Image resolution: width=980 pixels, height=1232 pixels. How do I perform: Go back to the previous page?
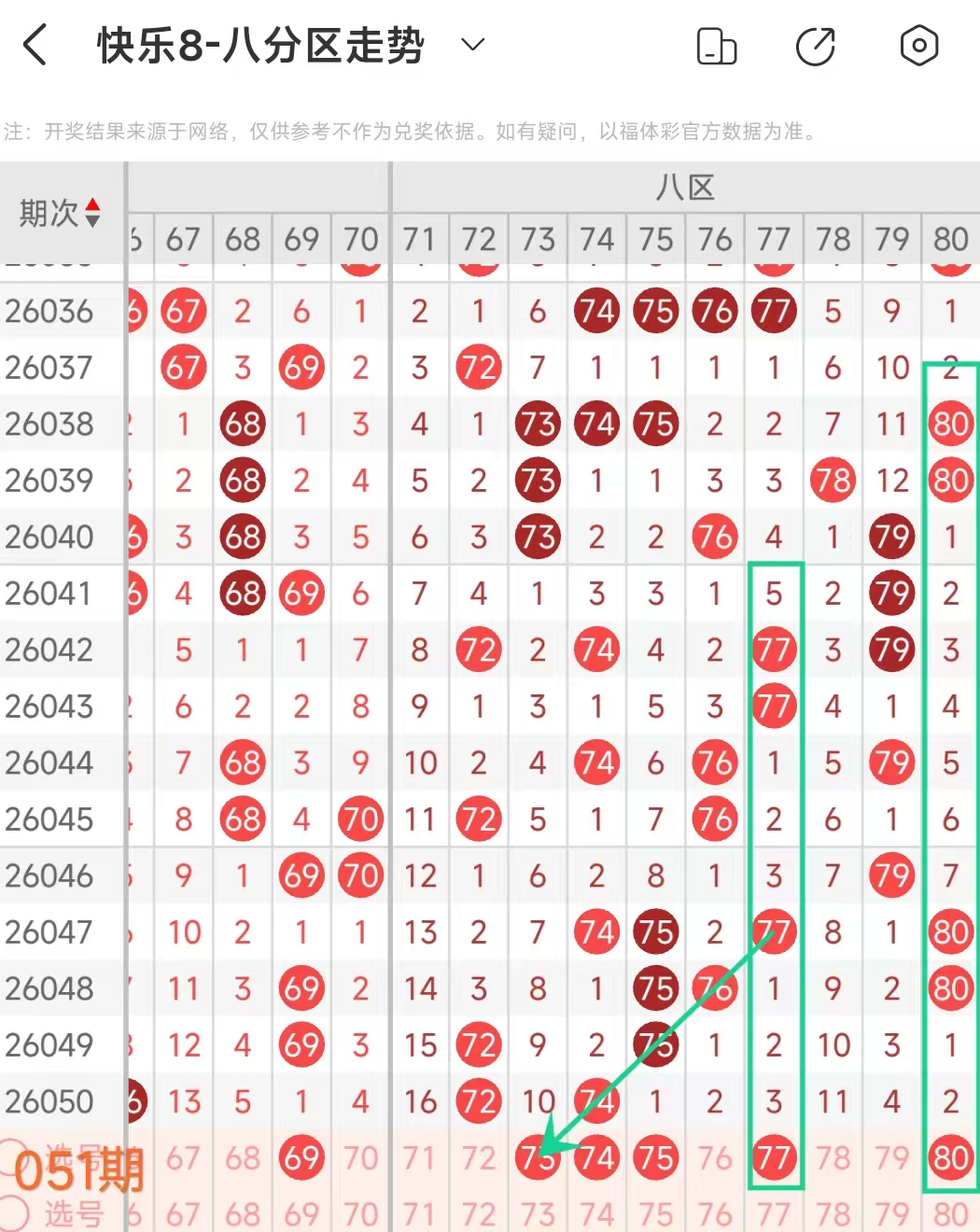(35, 45)
